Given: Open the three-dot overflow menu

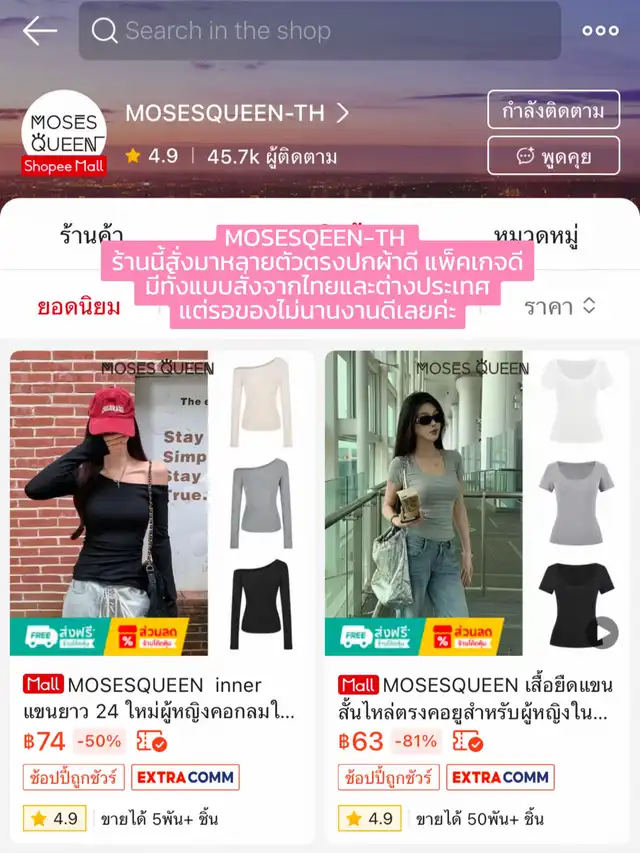Looking at the screenshot, I should coord(600,31).
